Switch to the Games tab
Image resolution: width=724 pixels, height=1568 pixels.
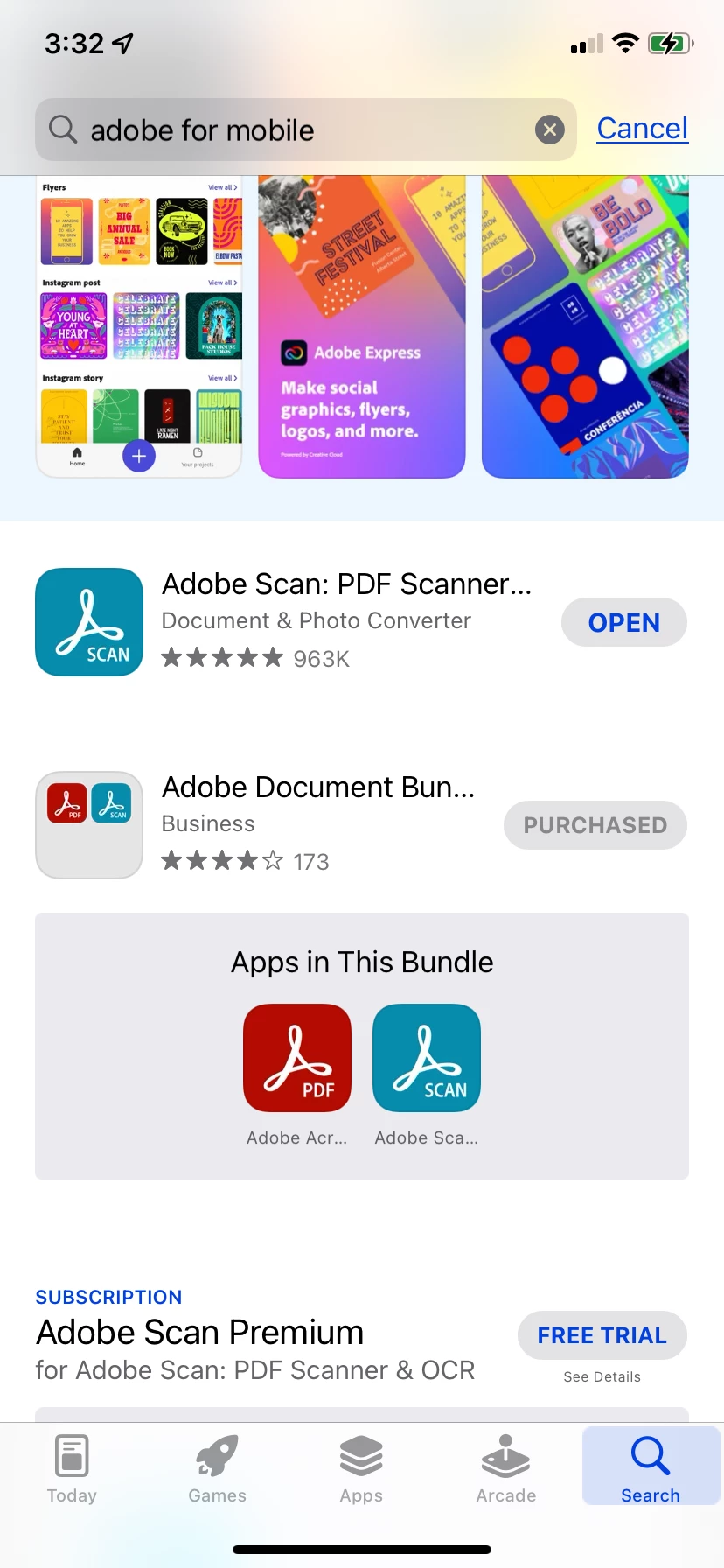[217, 1469]
